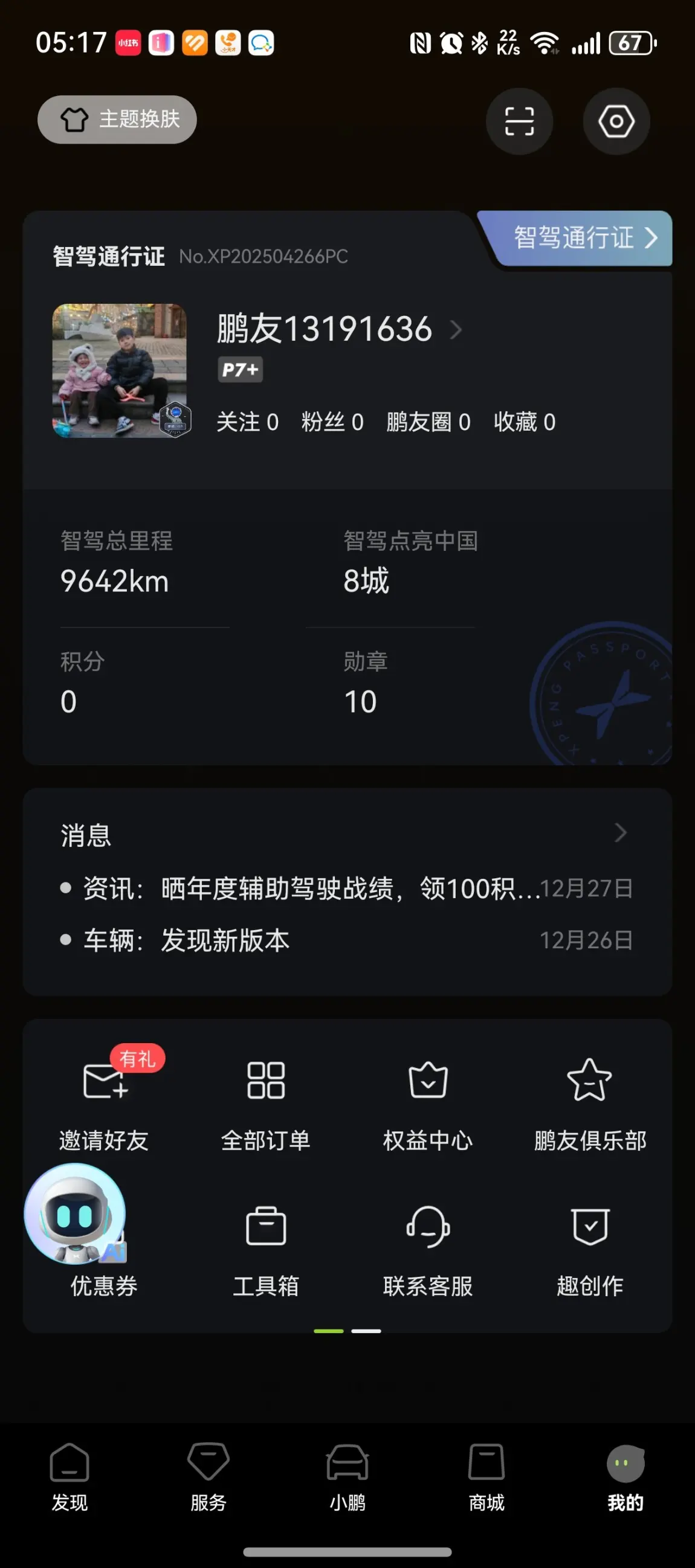Screen dimensions: 695x1568
Task: View 全部订单 all orders
Action: pyautogui.click(x=265, y=1103)
